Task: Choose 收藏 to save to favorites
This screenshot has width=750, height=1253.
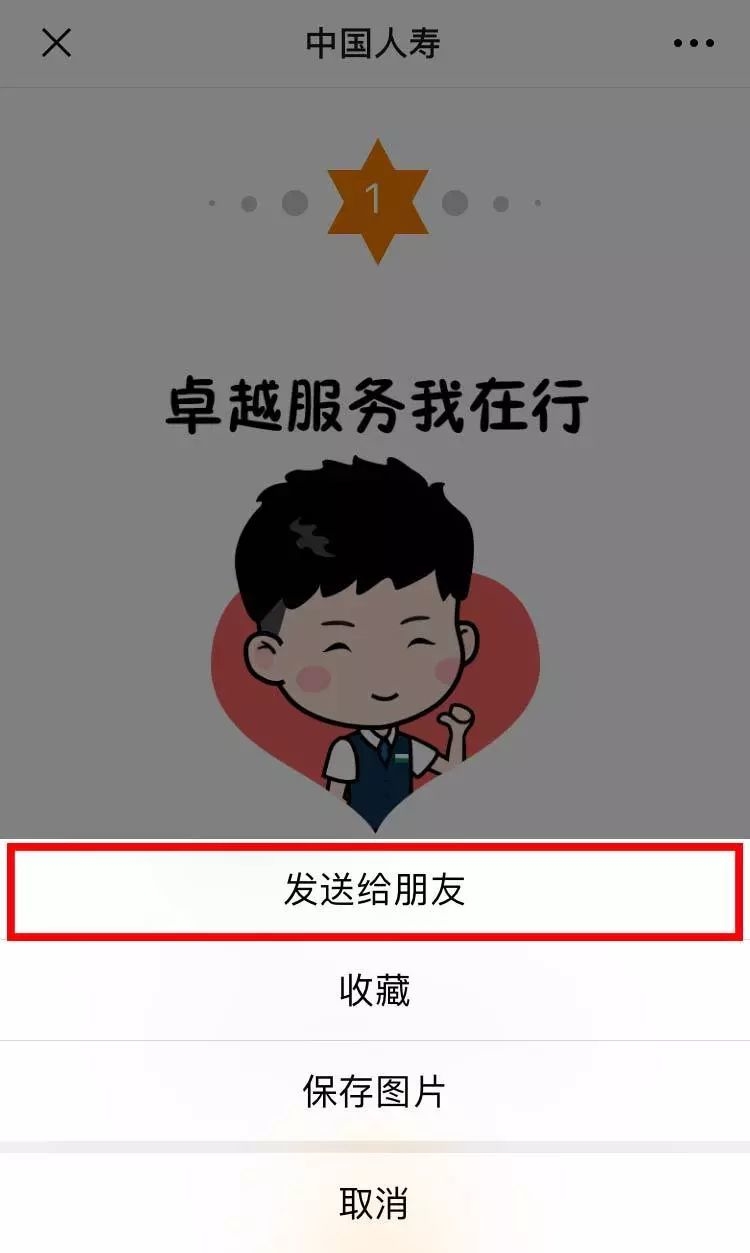Action: [x=375, y=990]
